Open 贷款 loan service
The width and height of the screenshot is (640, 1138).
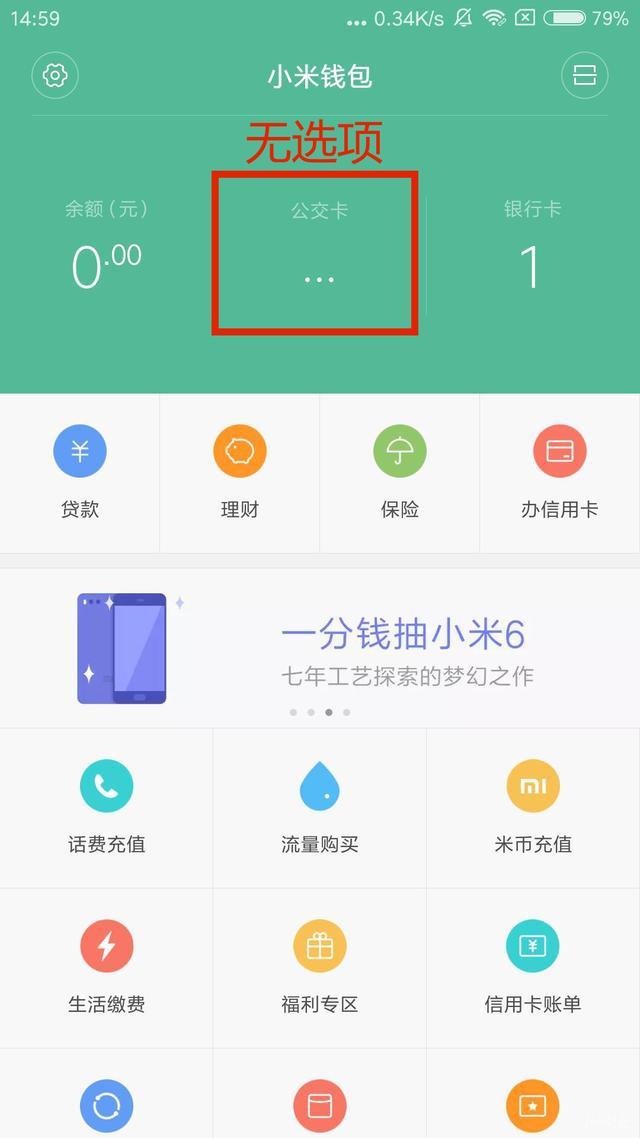(x=80, y=472)
